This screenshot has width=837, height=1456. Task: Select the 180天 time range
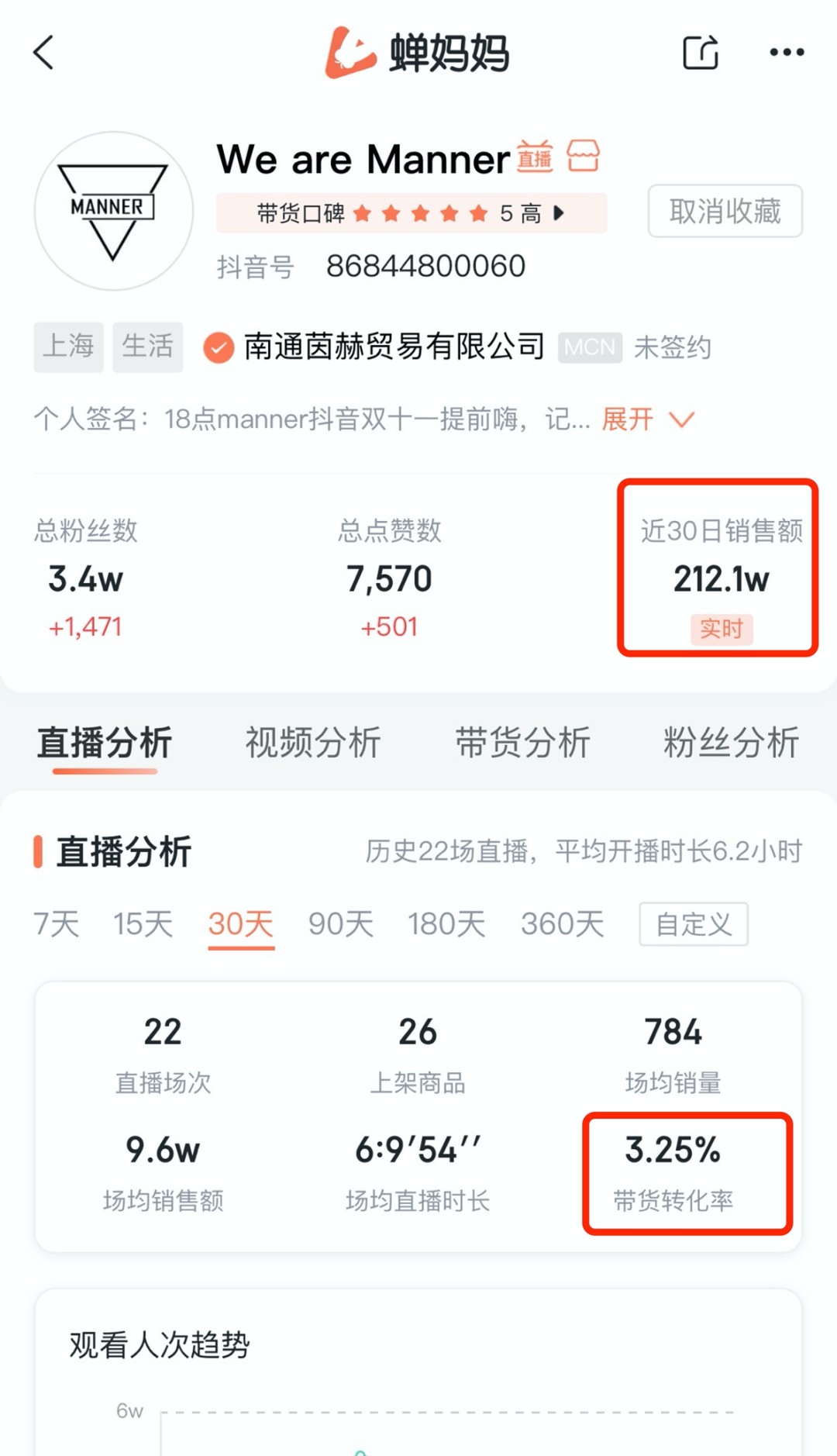click(446, 923)
